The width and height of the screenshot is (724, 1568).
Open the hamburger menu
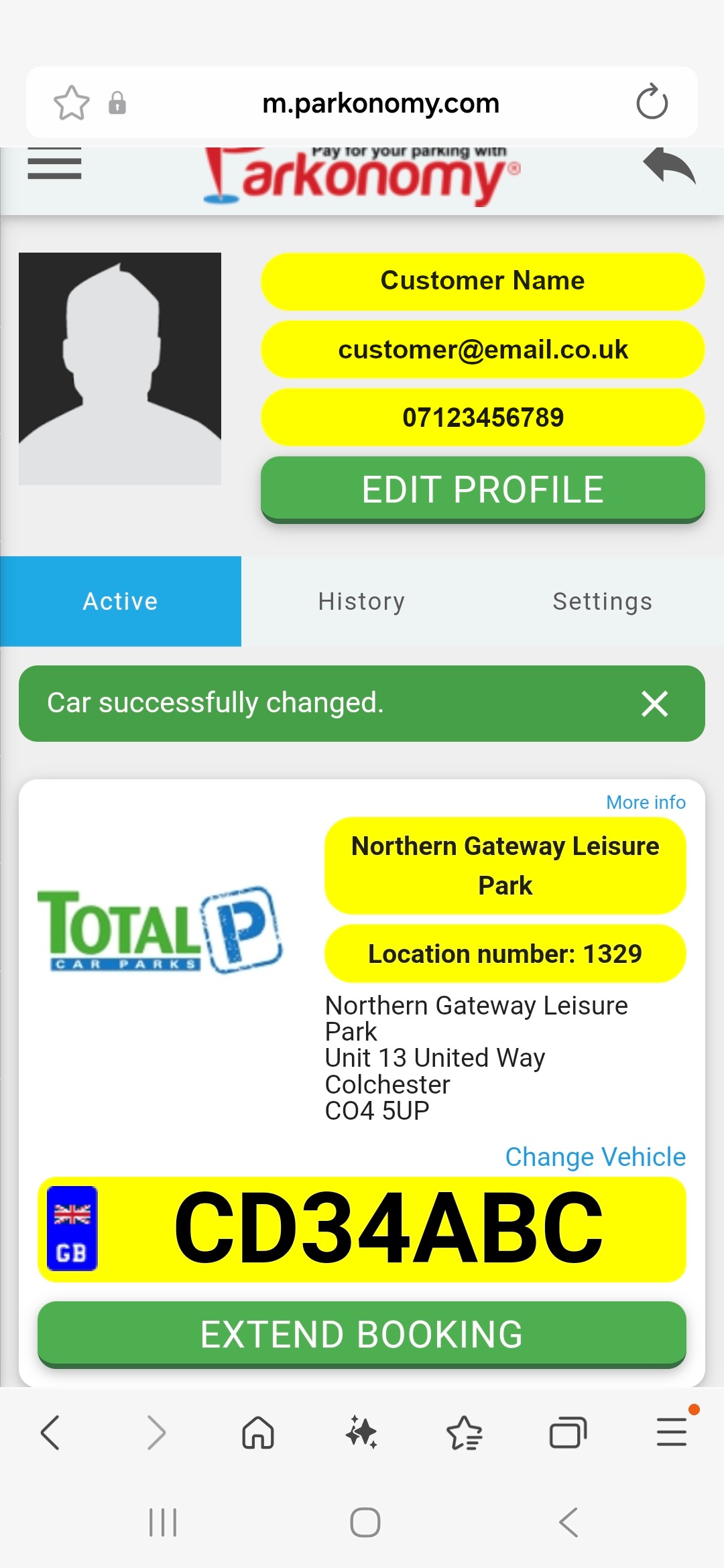point(54,165)
